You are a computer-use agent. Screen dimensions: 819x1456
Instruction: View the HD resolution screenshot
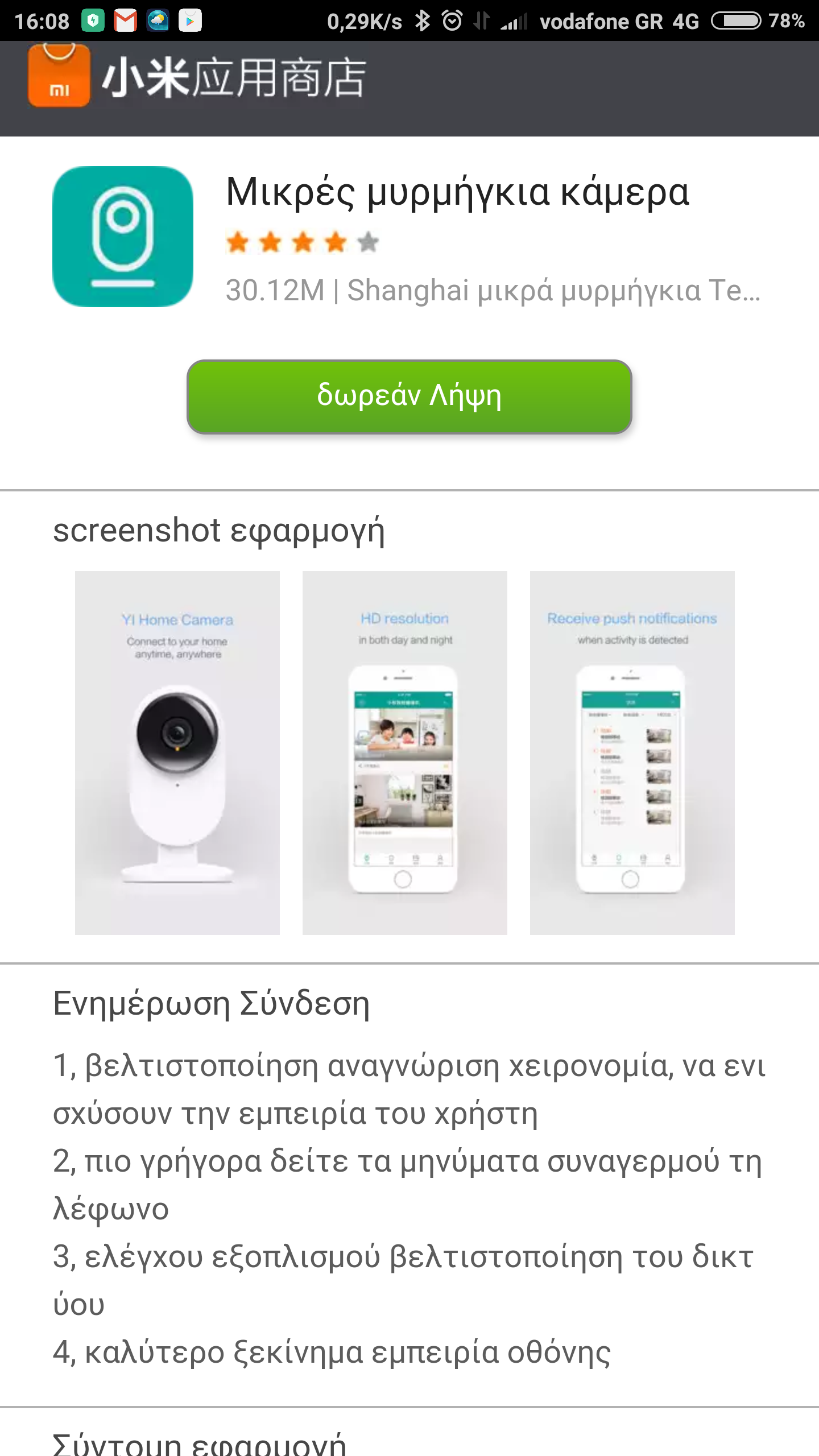405,752
